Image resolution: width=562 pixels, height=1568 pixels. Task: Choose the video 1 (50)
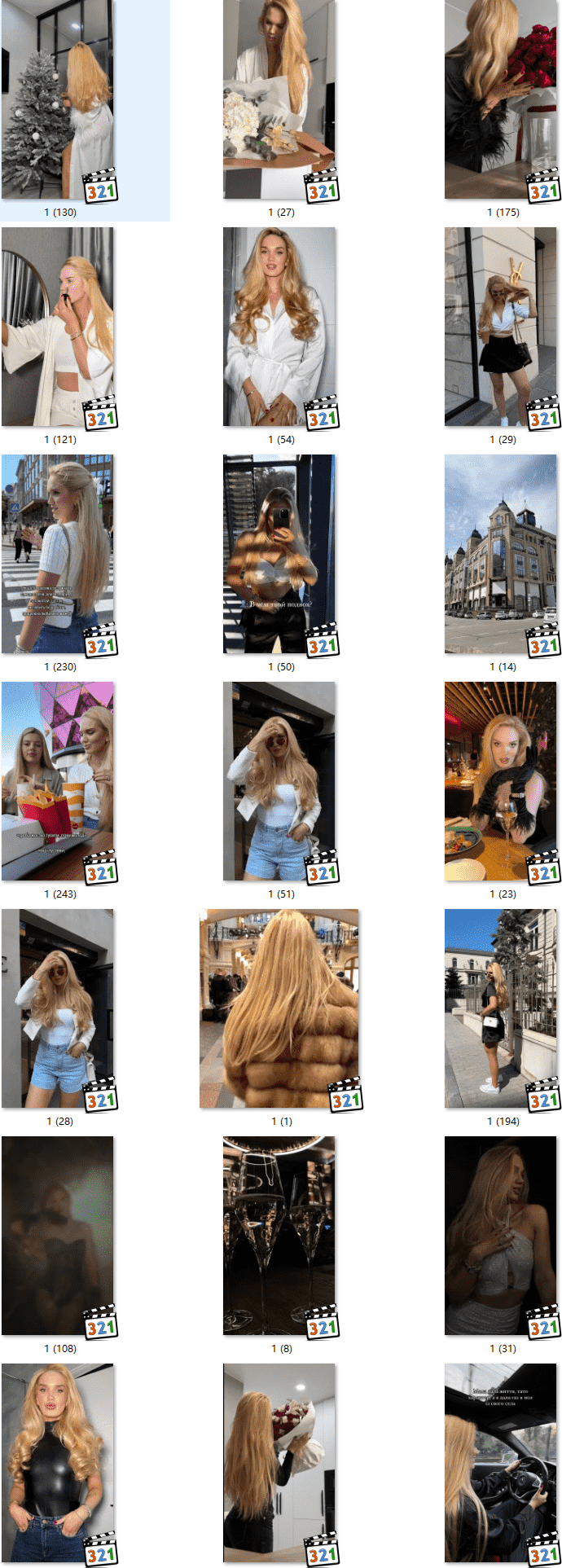coord(279,554)
